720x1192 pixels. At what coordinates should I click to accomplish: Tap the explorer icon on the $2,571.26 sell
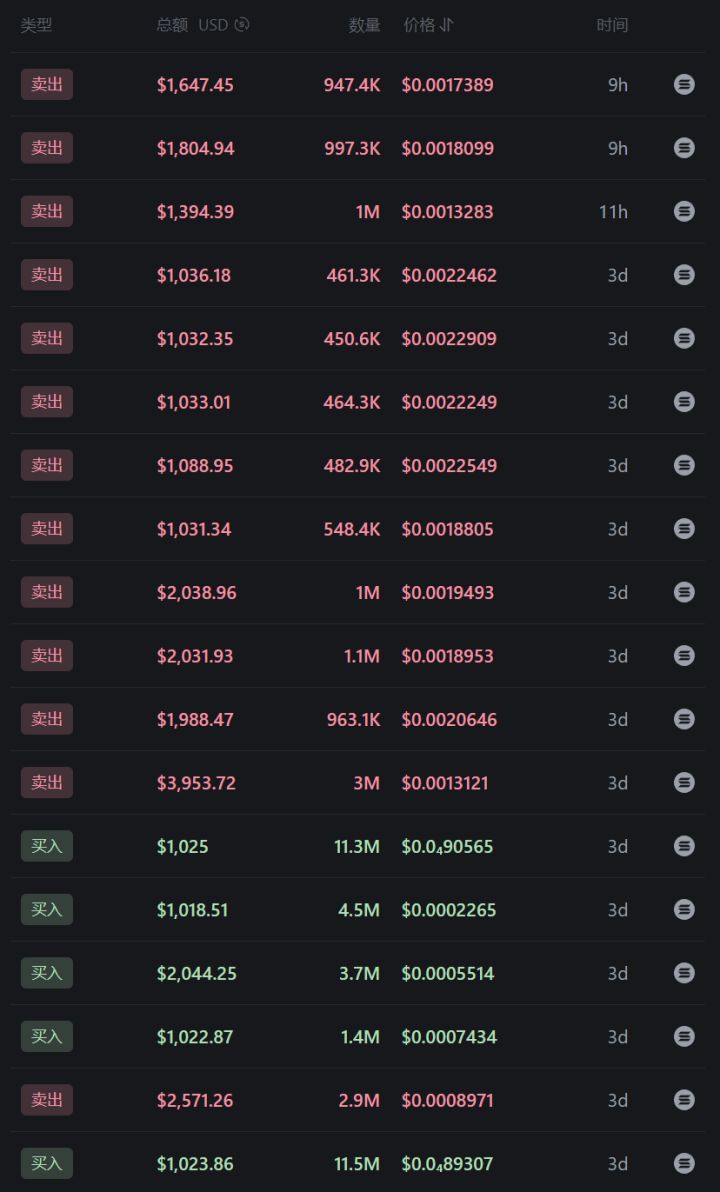(684, 1100)
